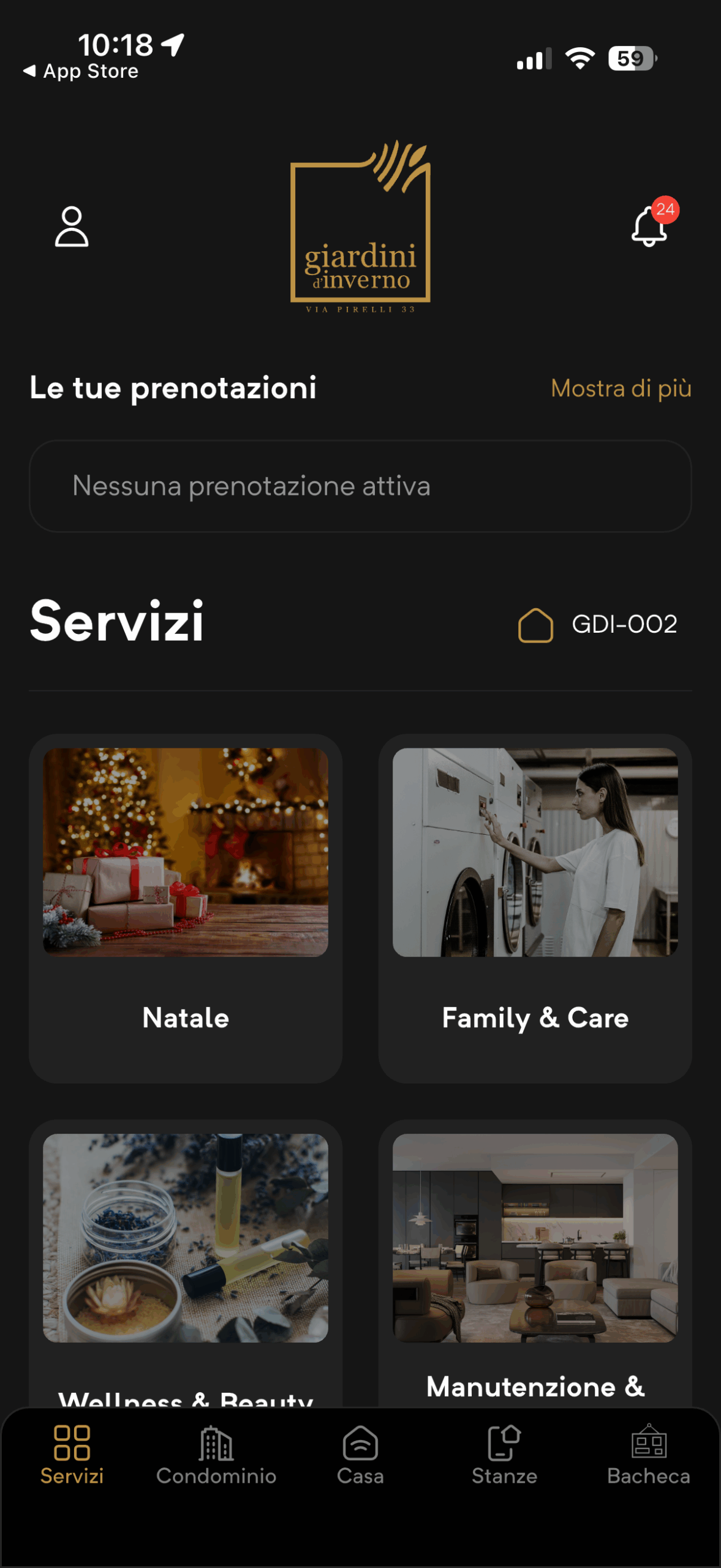
Task: Open the Wellness & Beauty card
Action: tap(186, 1262)
